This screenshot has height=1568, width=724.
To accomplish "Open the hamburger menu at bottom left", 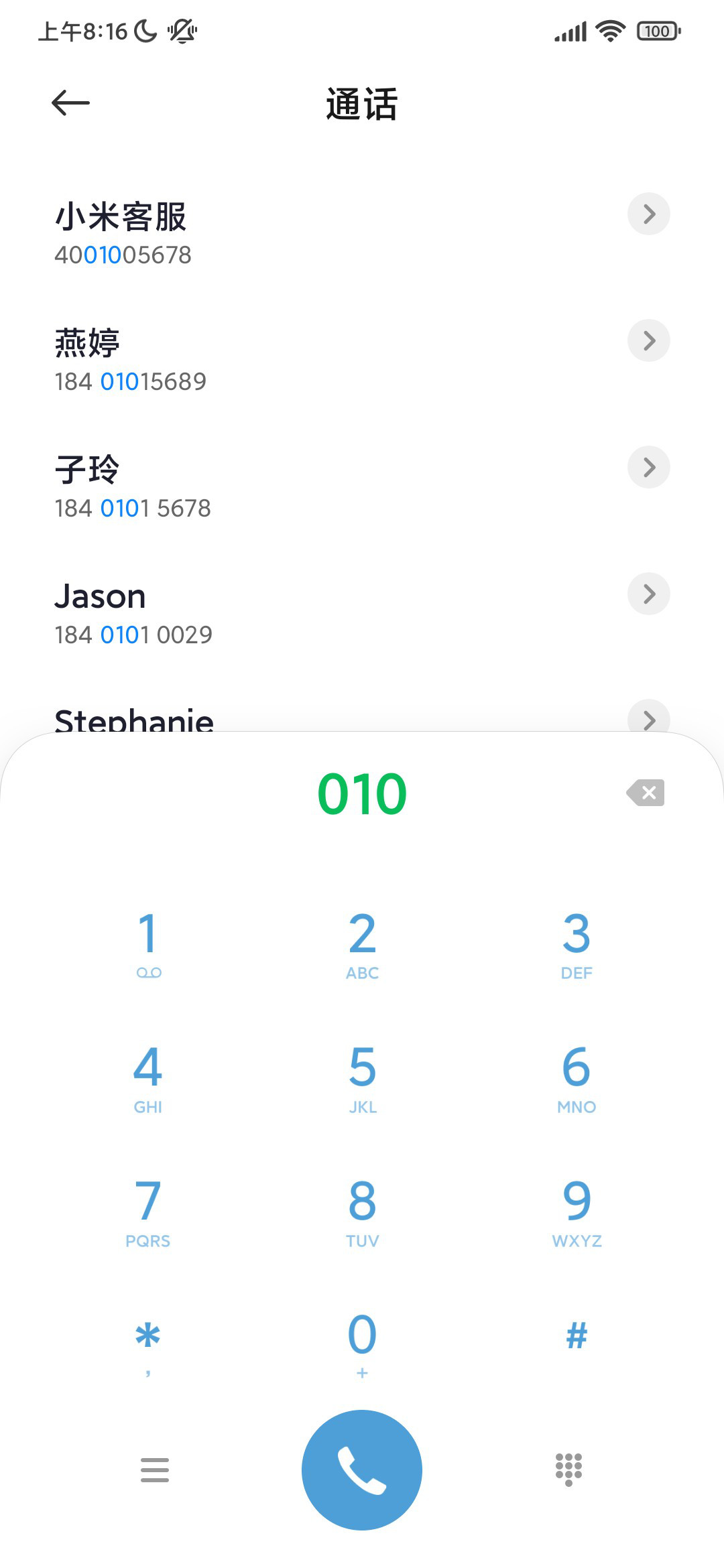I will point(154,1469).
